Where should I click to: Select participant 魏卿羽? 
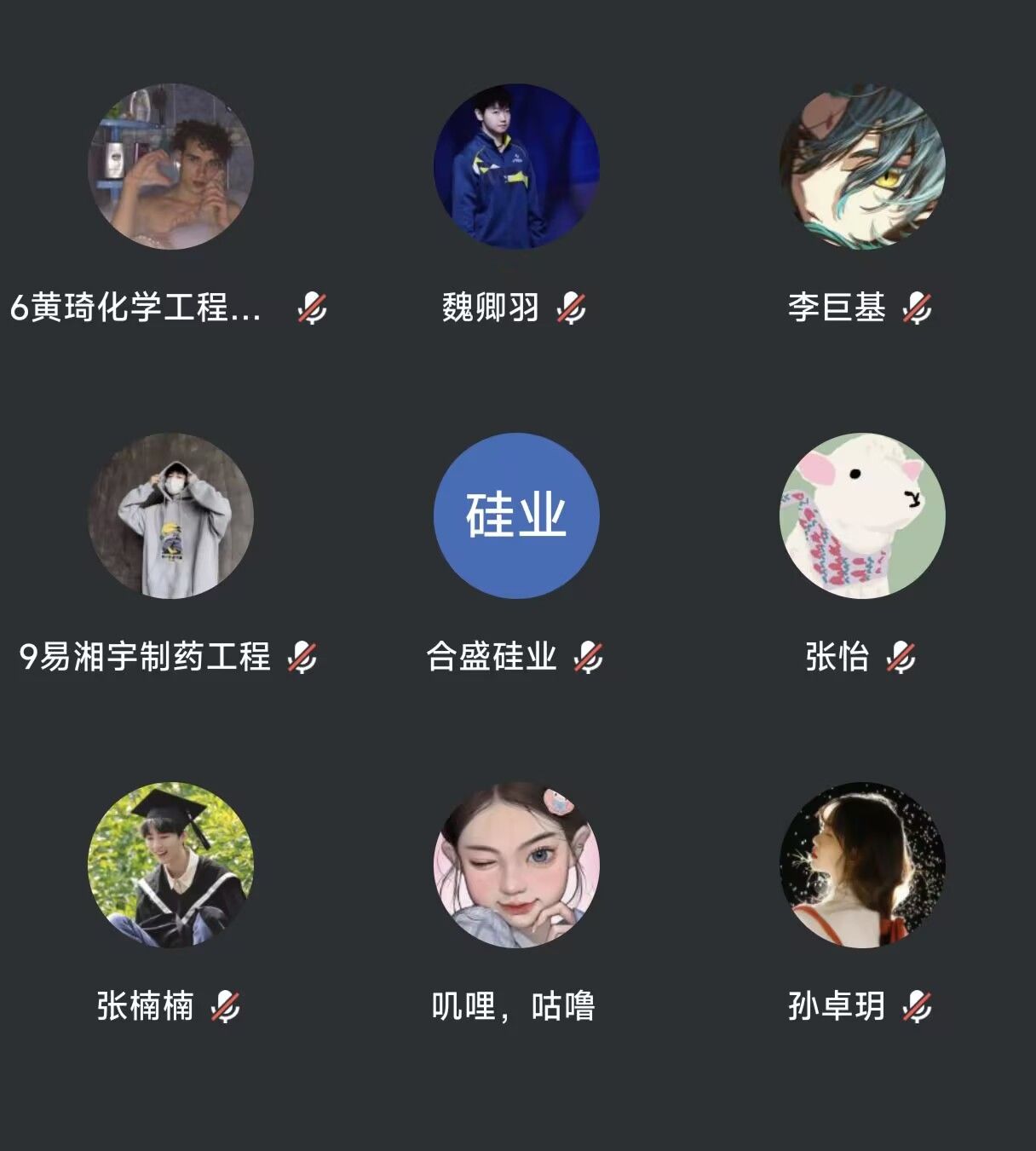pos(516,167)
